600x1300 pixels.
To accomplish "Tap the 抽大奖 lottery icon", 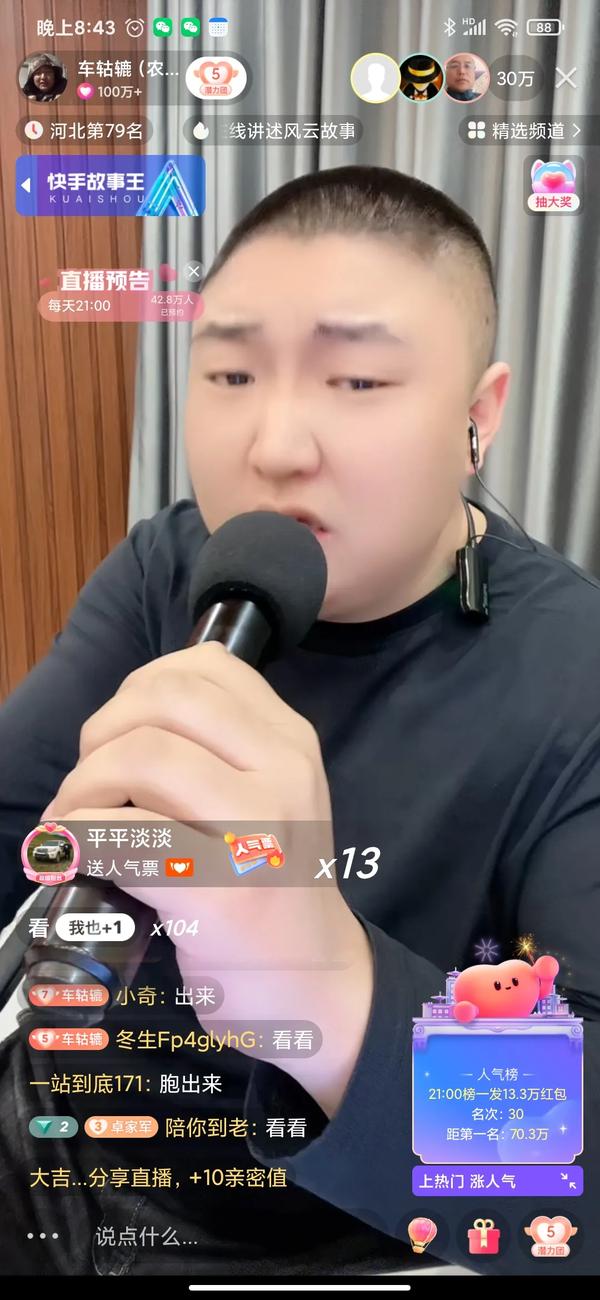I will pos(552,186).
